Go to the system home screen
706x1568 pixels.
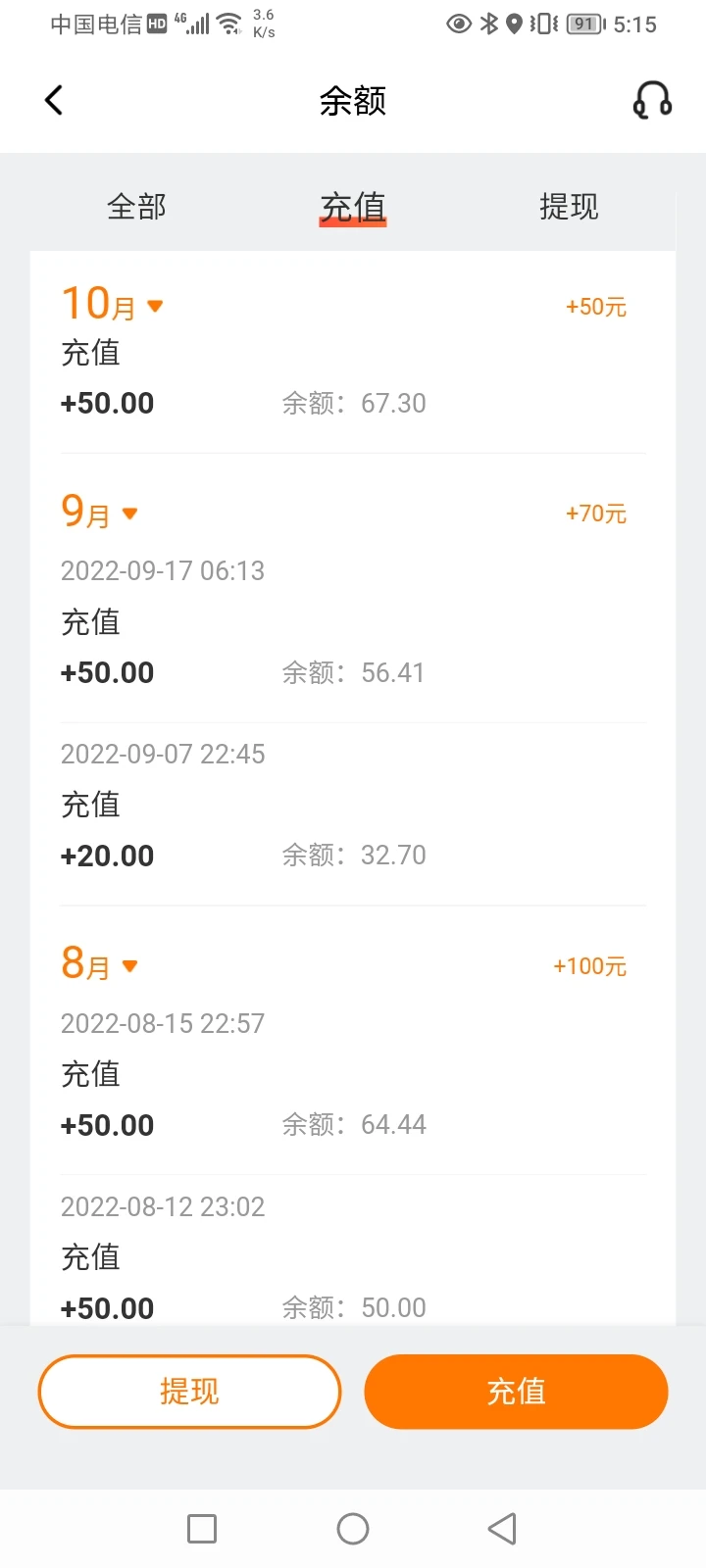point(353,1529)
